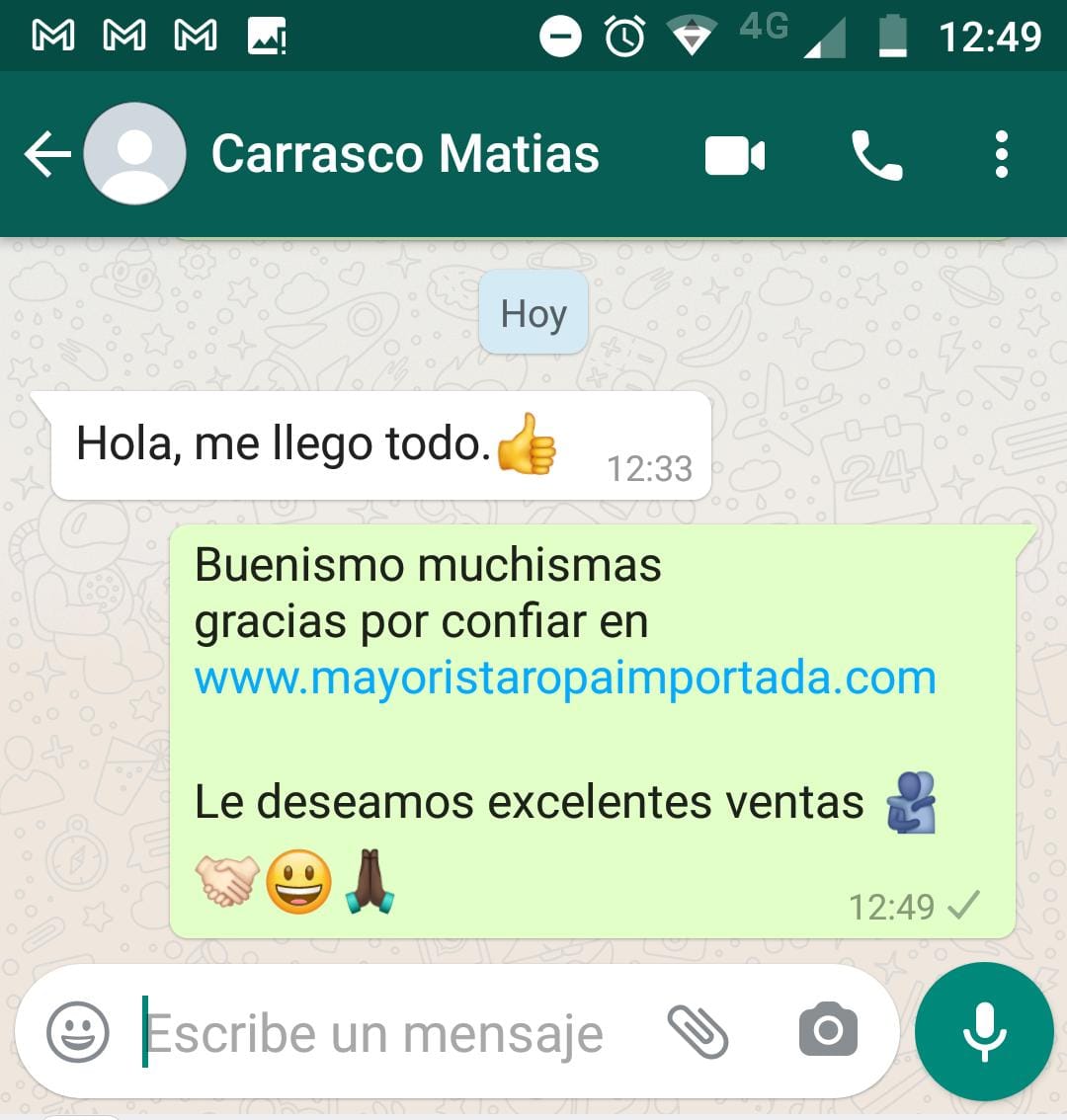Open Carrasco Matias contact info
The width and height of the screenshot is (1067, 1120).
(x=405, y=155)
